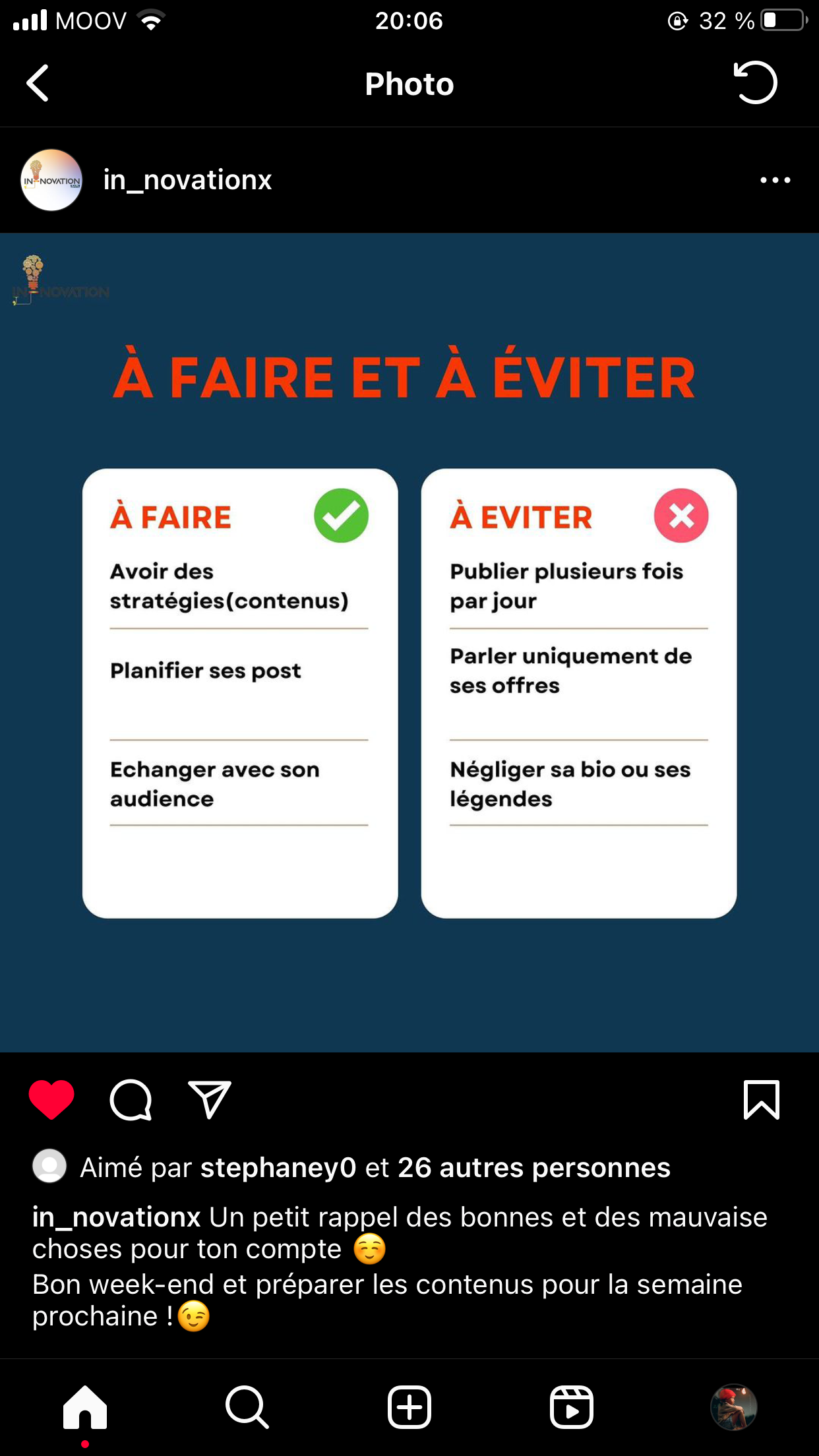Switch to the Reels tab
Screen dimensions: 819x1456
click(x=572, y=1407)
